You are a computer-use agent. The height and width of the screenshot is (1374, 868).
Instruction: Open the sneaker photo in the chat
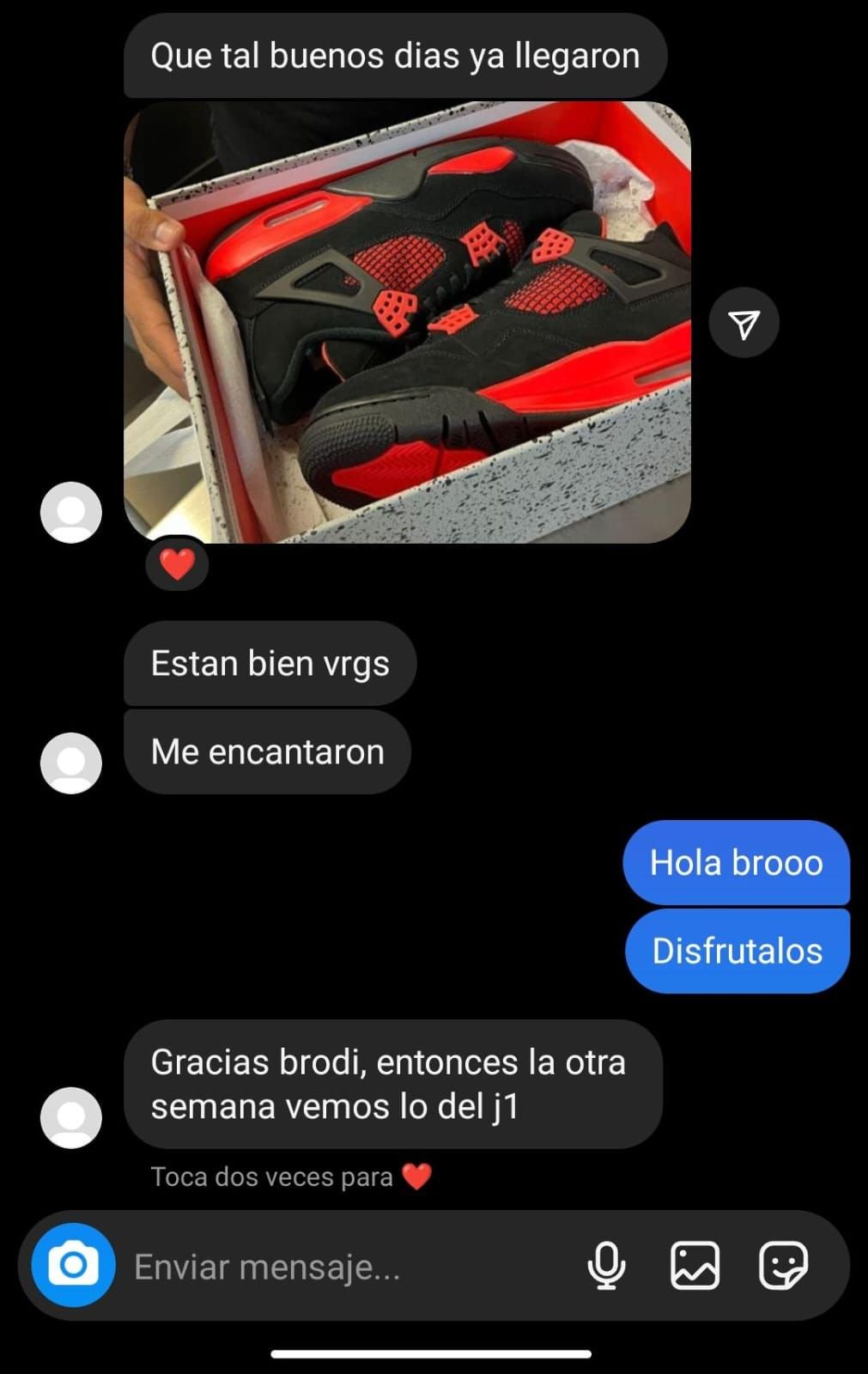(x=407, y=323)
